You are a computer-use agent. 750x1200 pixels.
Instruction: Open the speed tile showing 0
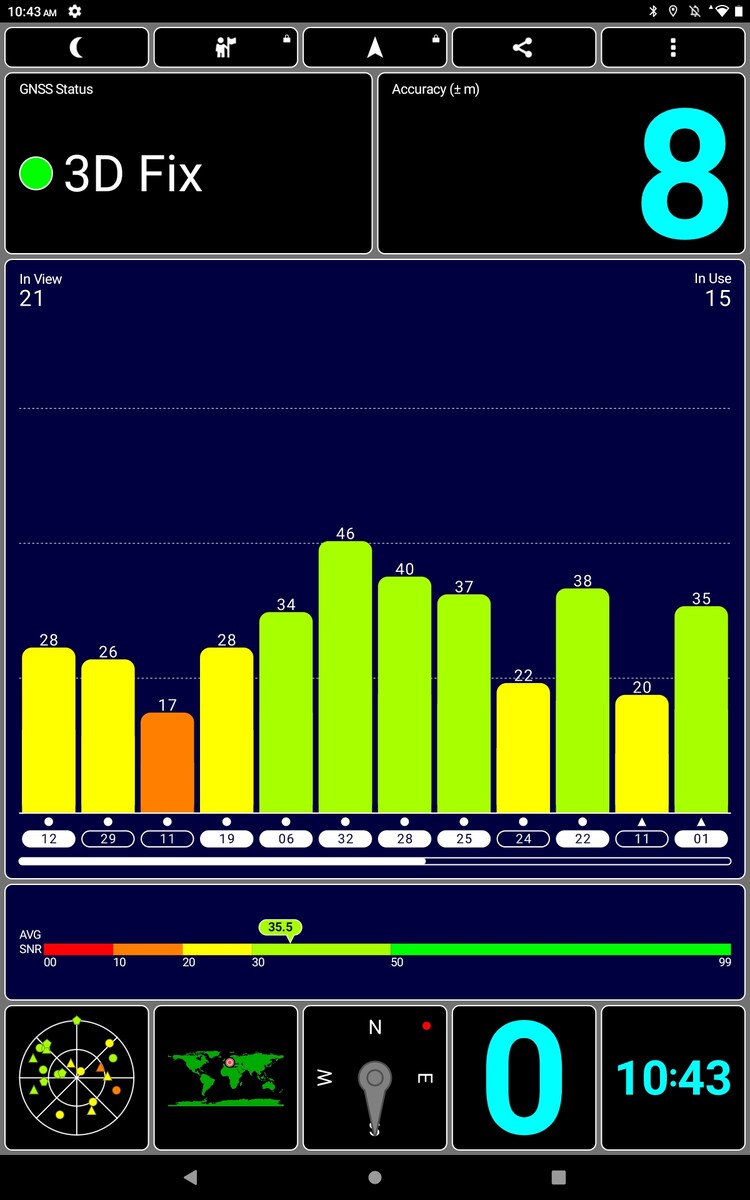point(523,1078)
